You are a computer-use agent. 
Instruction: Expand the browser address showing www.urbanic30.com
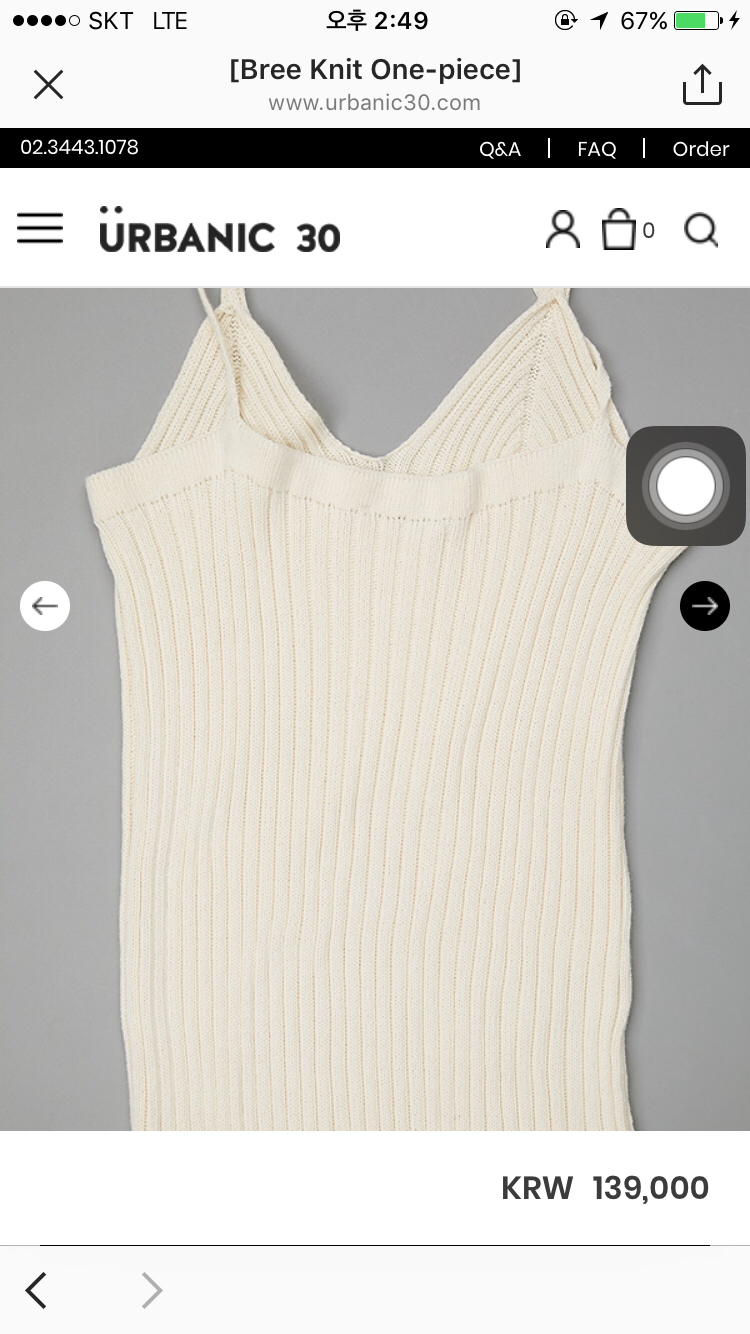[x=374, y=103]
